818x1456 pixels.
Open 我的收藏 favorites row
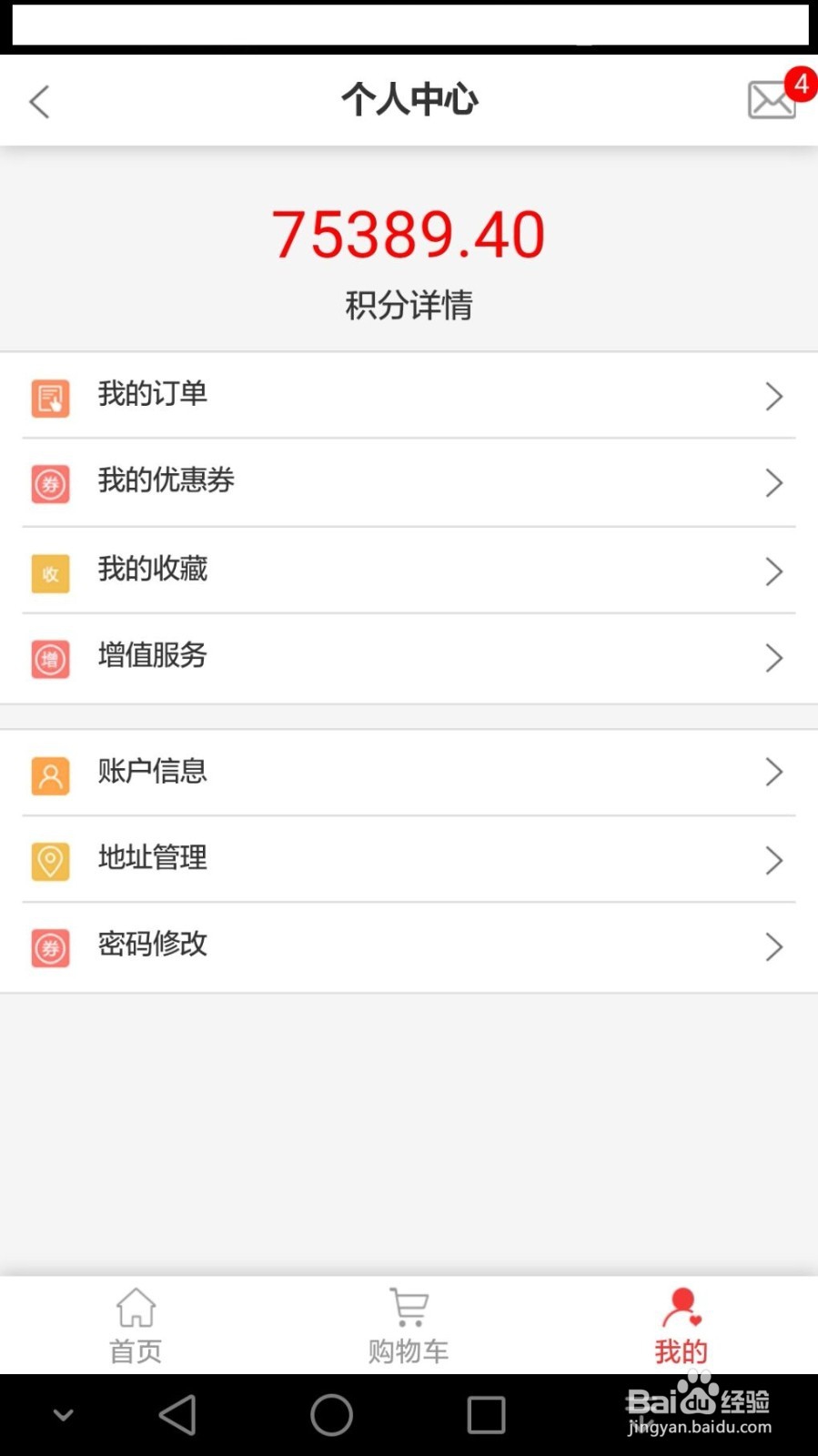pos(409,570)
